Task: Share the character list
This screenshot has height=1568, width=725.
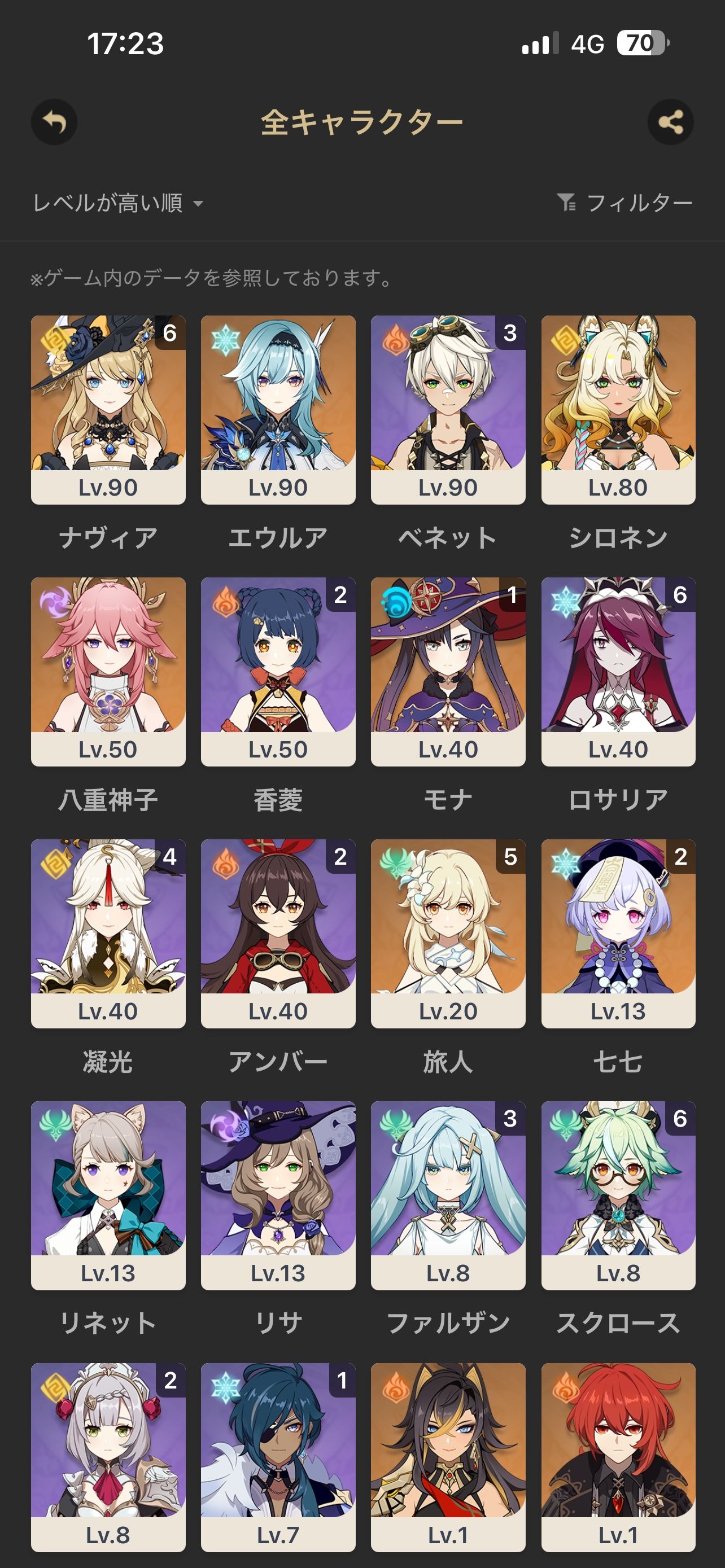Action: (x=670, y=122)
